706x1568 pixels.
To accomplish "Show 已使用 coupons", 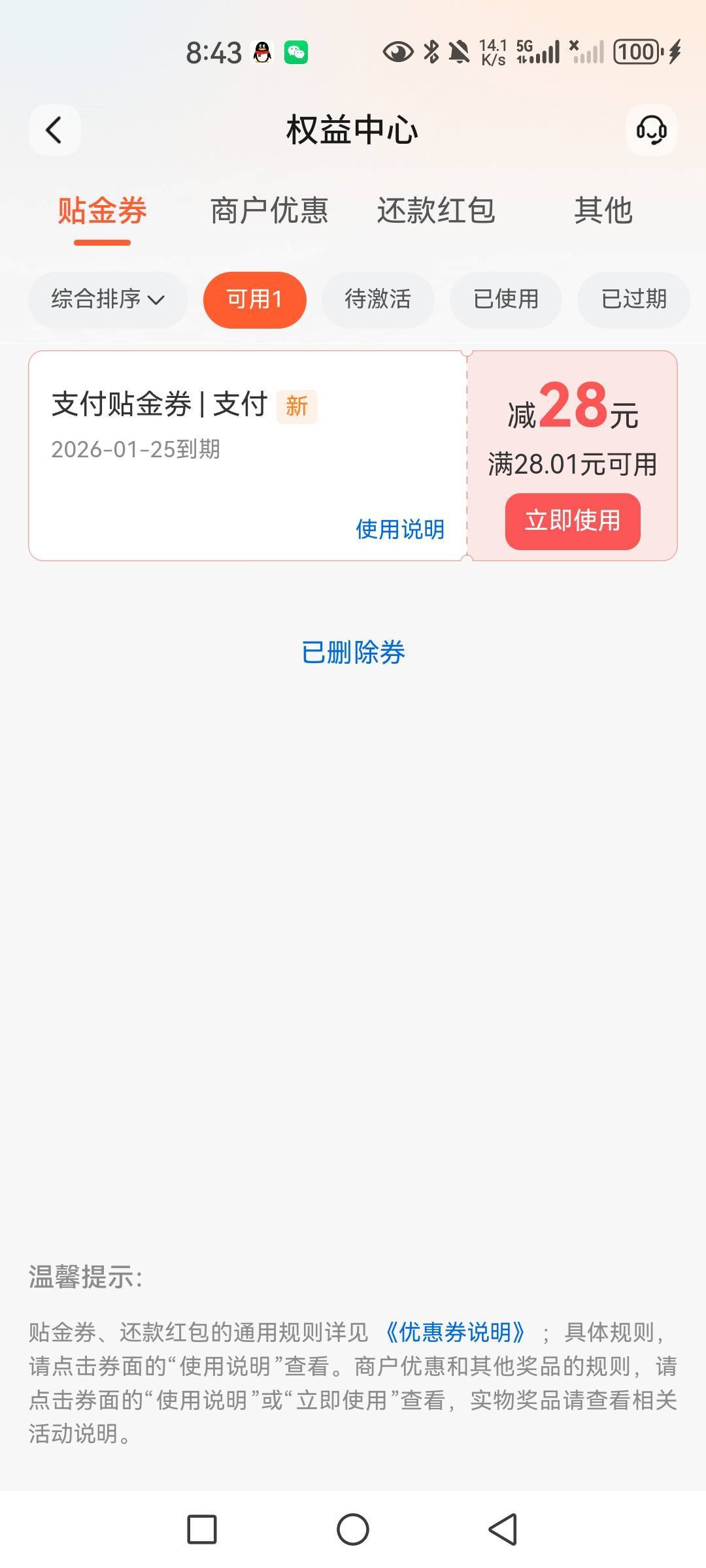I will click(506, 300).
